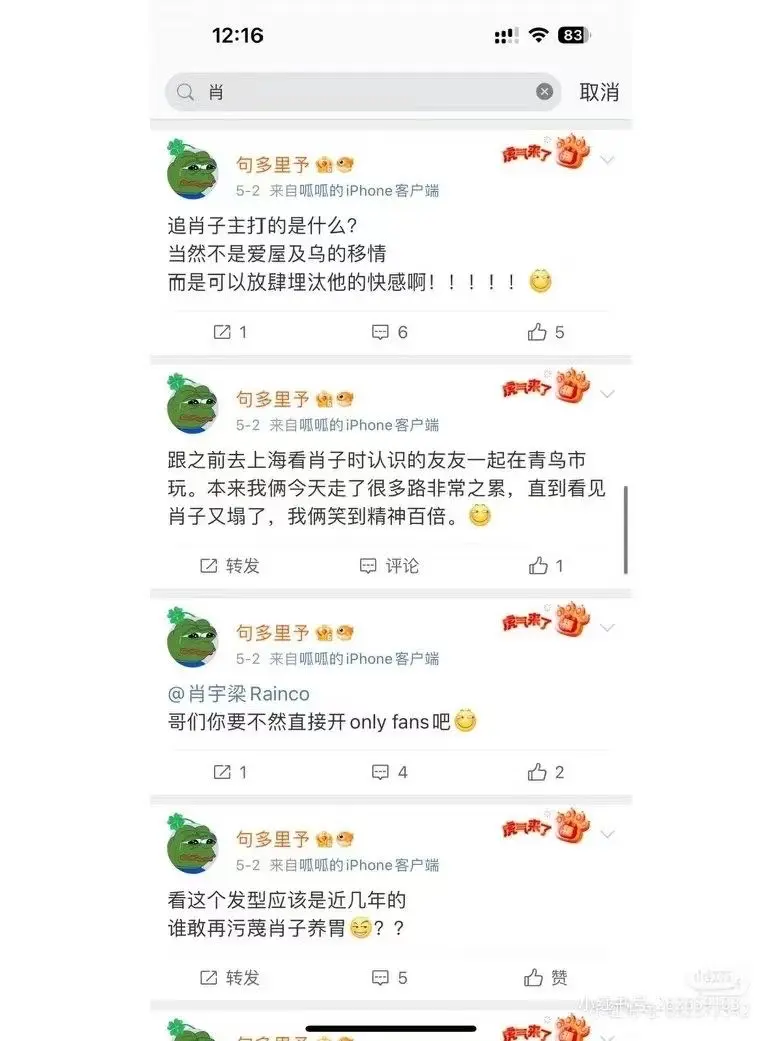Open comments on the 追肖子主打的是什么 post

(390, 332)
